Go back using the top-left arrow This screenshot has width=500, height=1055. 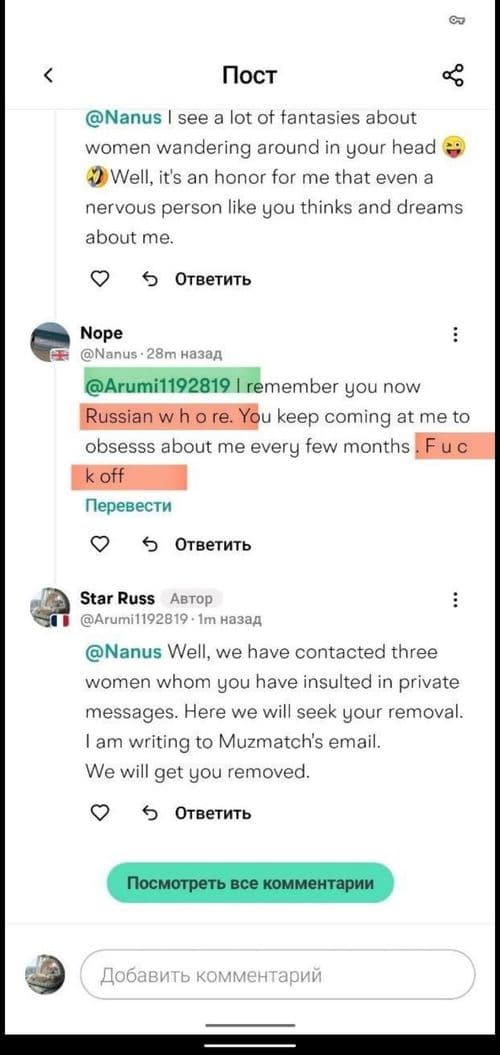tap(48, 75)
